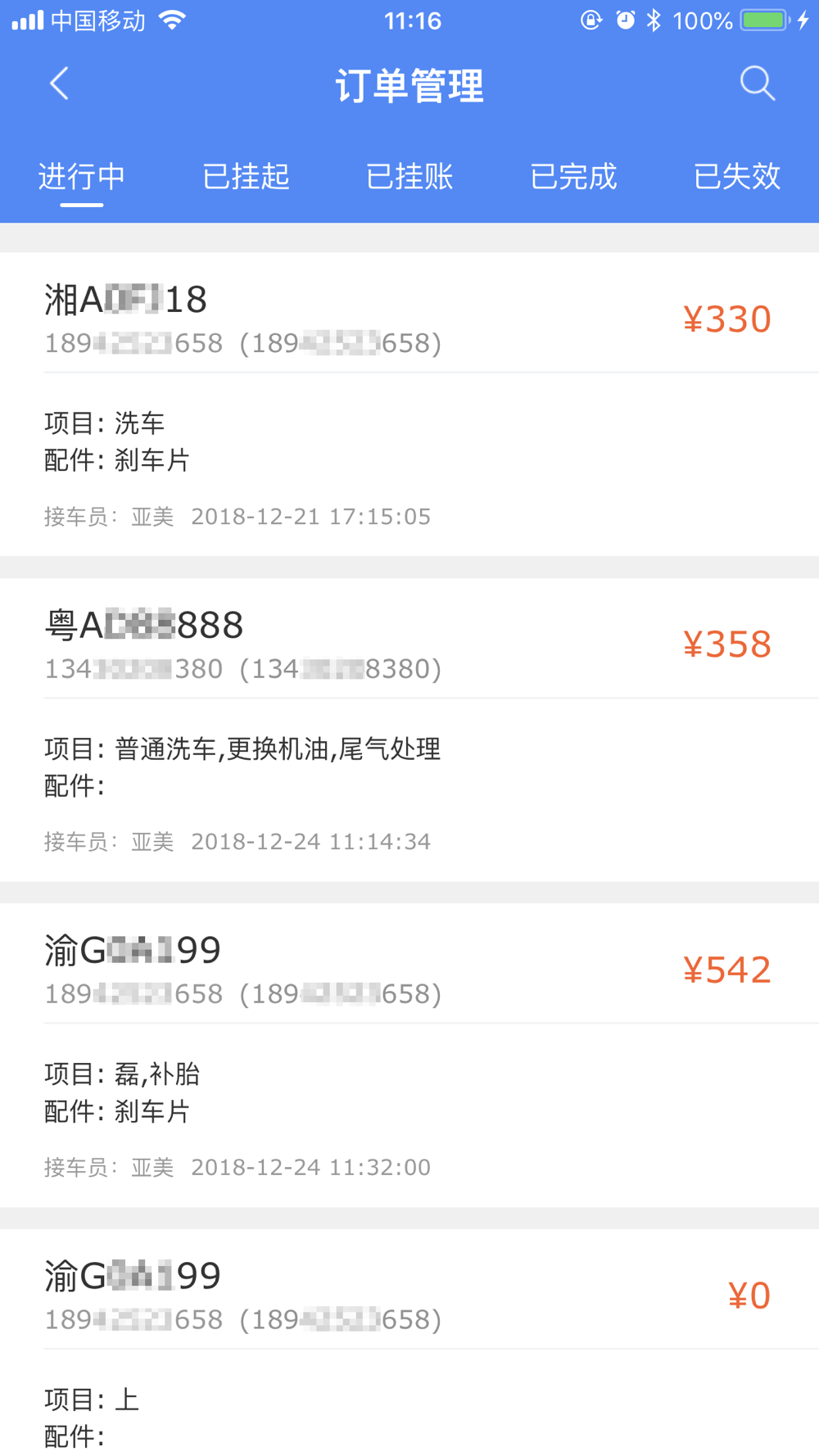This screenshot has width=819, height=1456.
Task: Open the ¥358 order with 普通洗车
Action: pyautogui.click(x=409, y=730)
